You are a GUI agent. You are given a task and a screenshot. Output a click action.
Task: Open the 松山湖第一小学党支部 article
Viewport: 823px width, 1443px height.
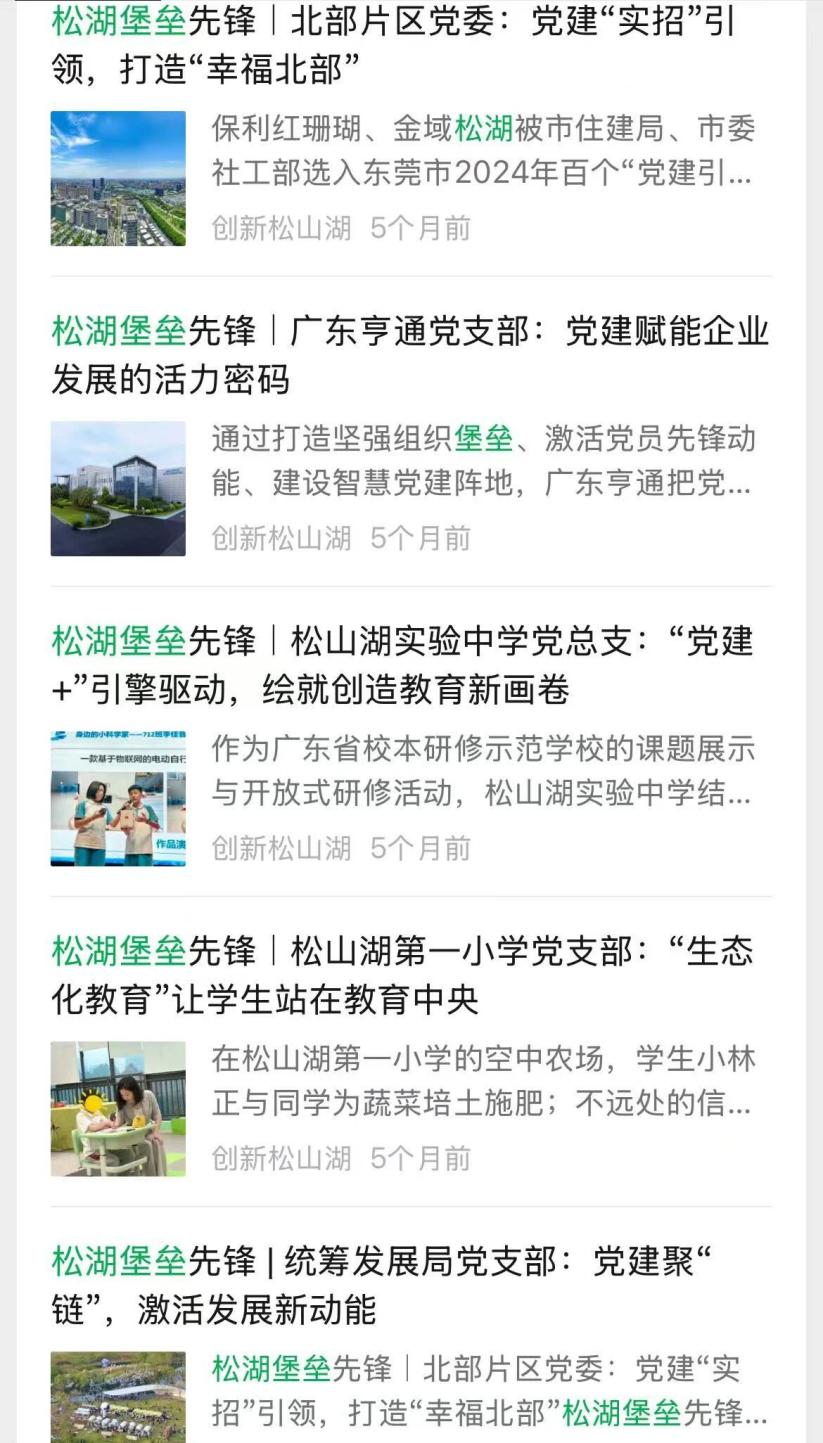pyautogui.click(x=402, y=974)
